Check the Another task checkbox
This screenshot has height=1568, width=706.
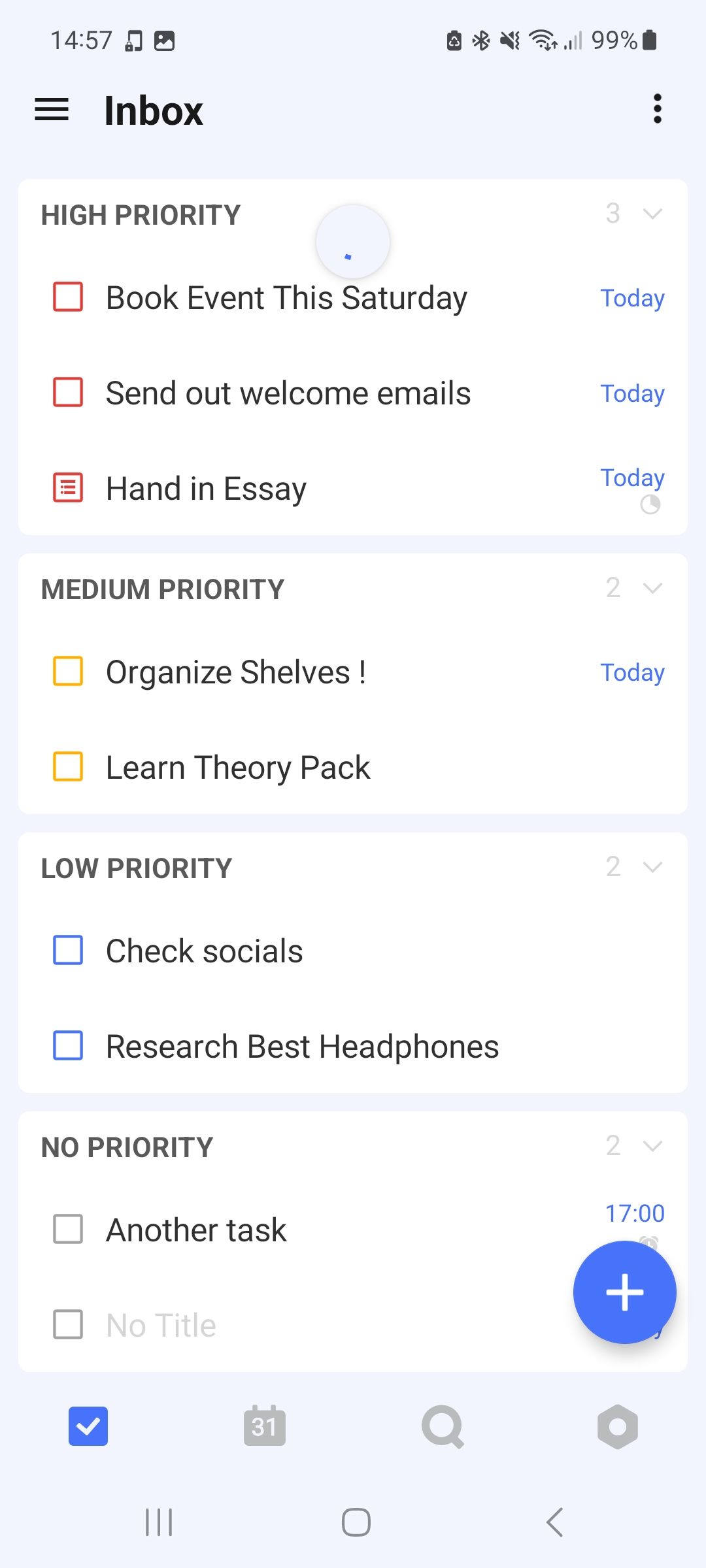pyautogui.click(x=68, y=1230)
